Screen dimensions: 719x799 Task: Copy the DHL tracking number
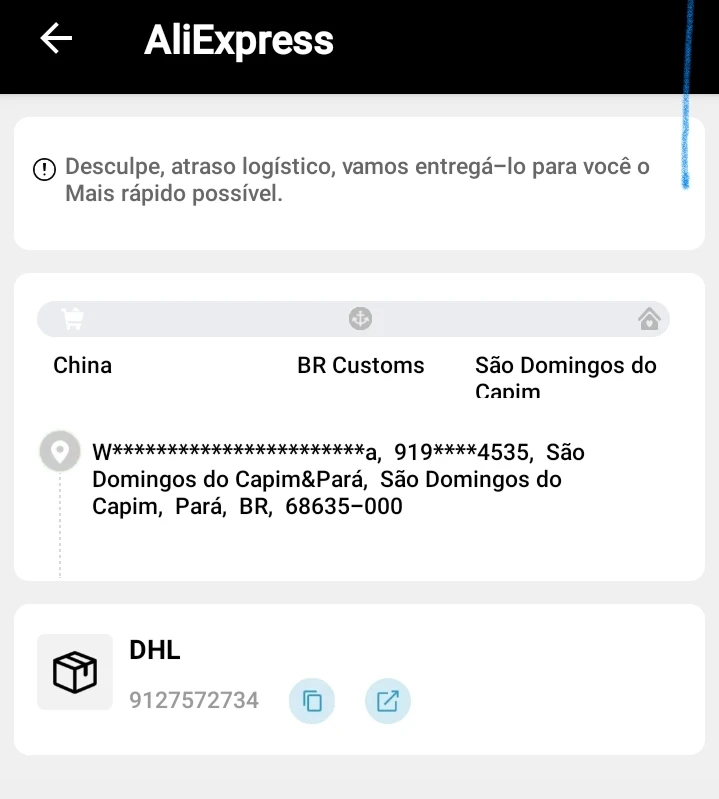point(312,701)
